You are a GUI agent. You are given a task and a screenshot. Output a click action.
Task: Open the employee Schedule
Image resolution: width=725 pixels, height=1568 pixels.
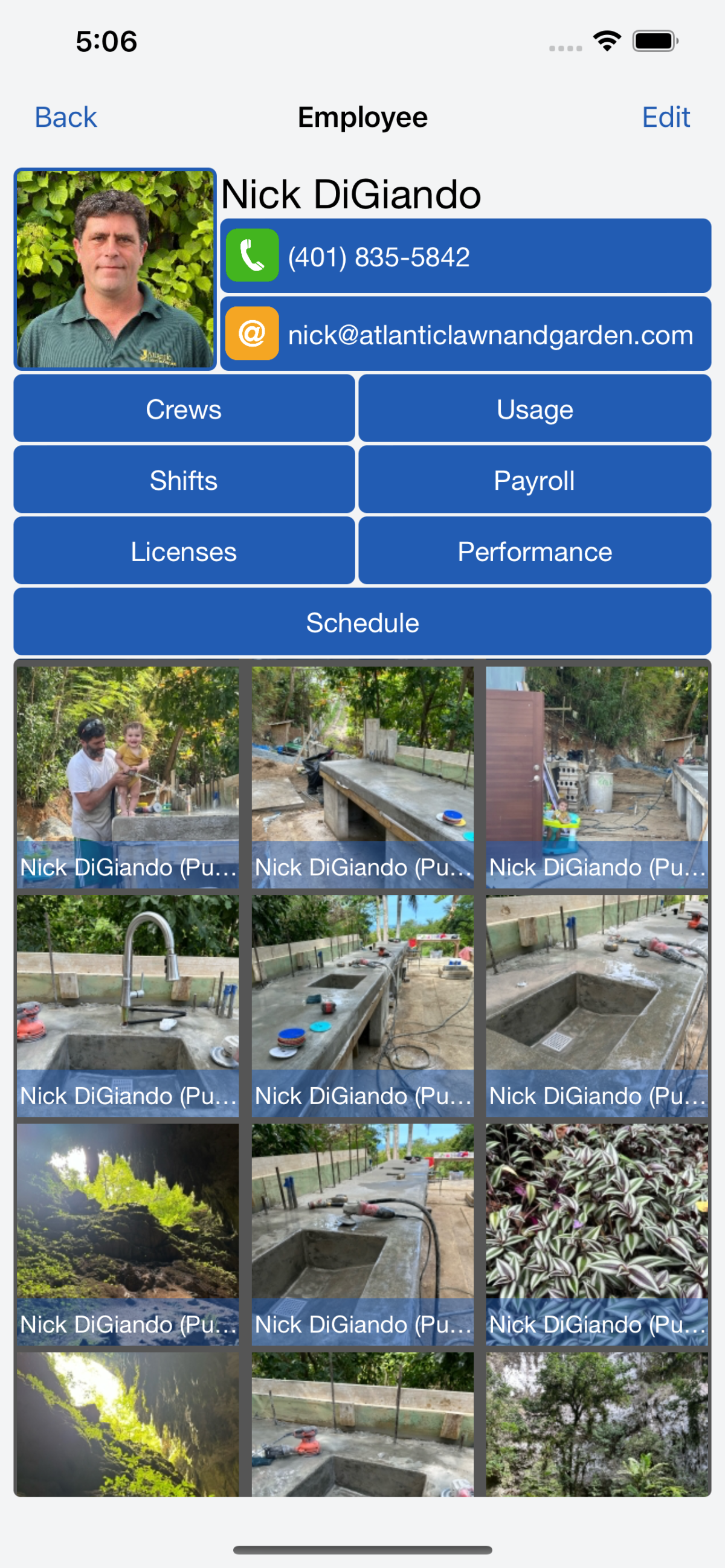pyautogui.click(x=362, y=622)
